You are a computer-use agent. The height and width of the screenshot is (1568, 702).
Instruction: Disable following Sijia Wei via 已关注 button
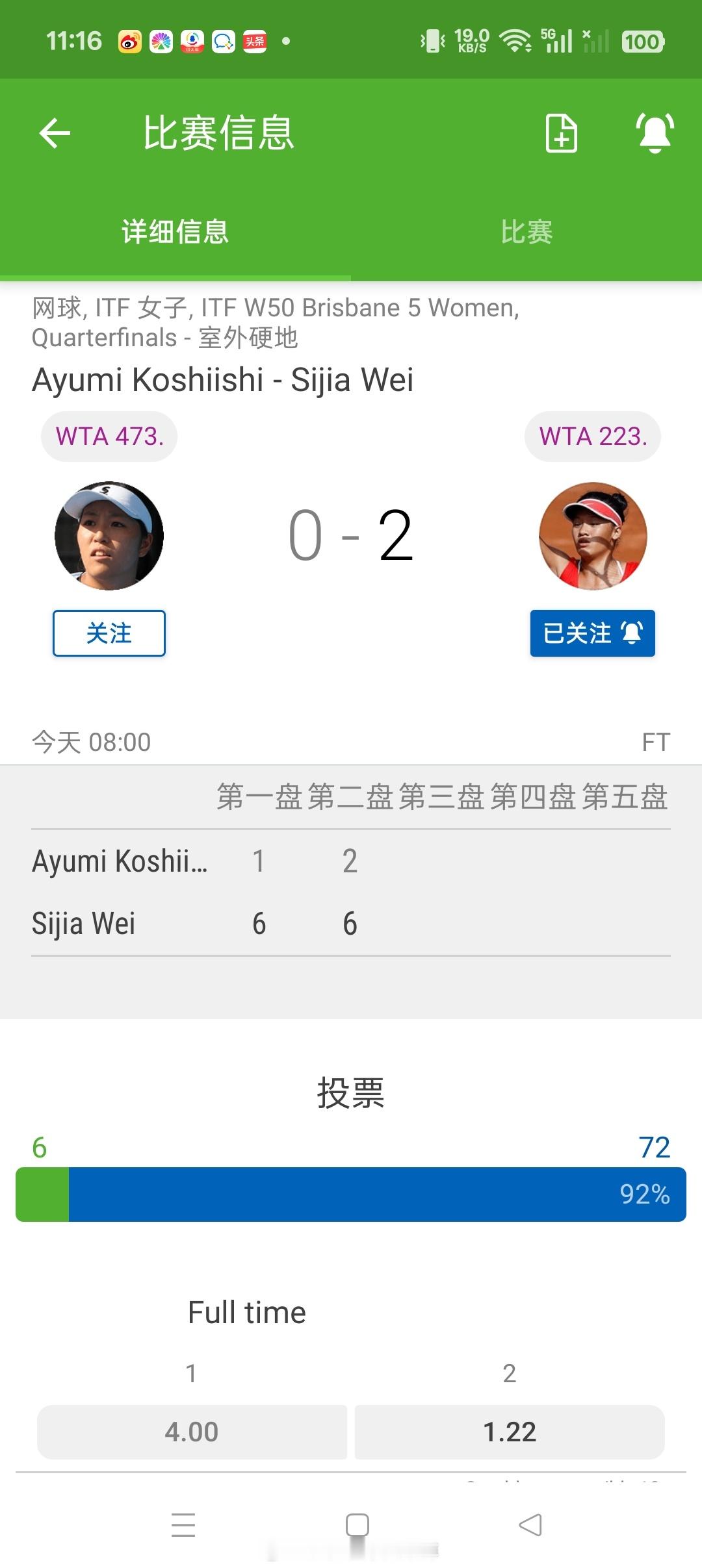coord(592,633)
